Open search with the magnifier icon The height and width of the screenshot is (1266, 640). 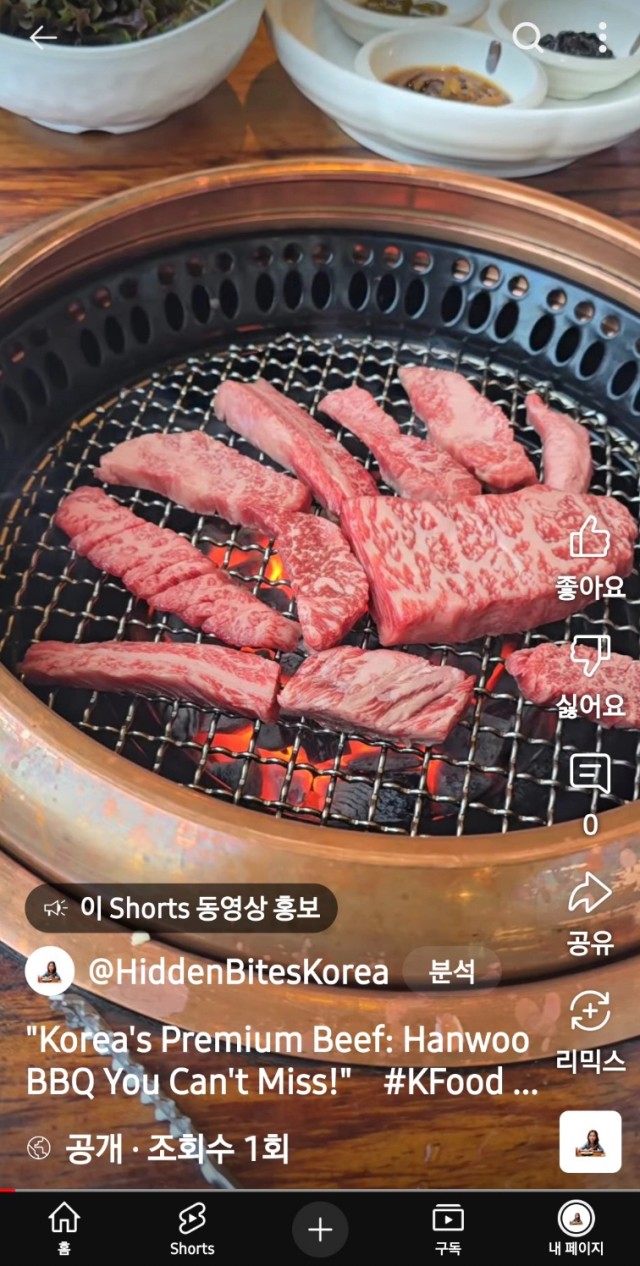527,38
